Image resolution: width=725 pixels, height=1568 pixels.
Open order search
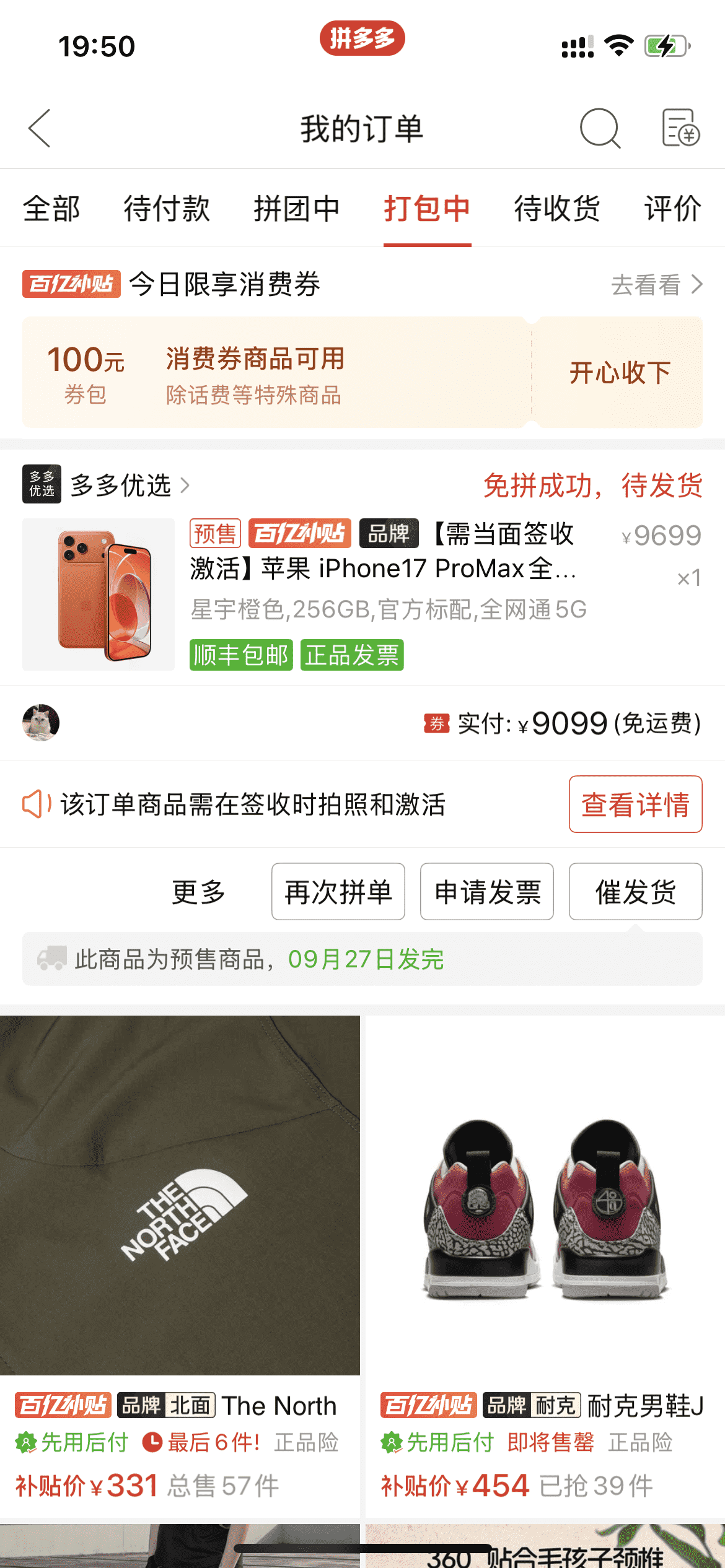[x=599, y=128]
